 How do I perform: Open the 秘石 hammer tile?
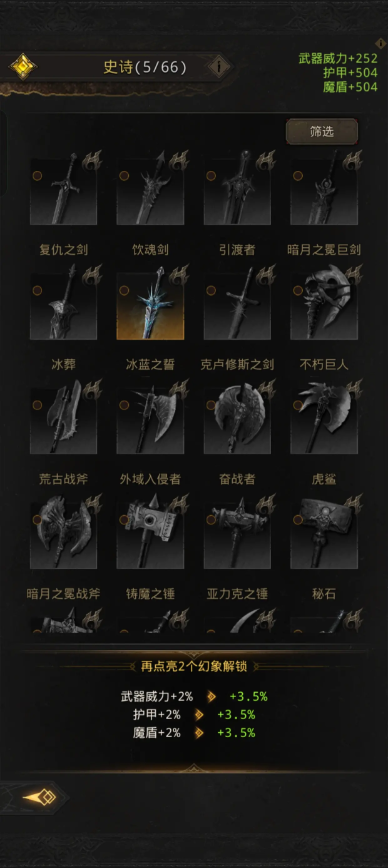(324, 533)
